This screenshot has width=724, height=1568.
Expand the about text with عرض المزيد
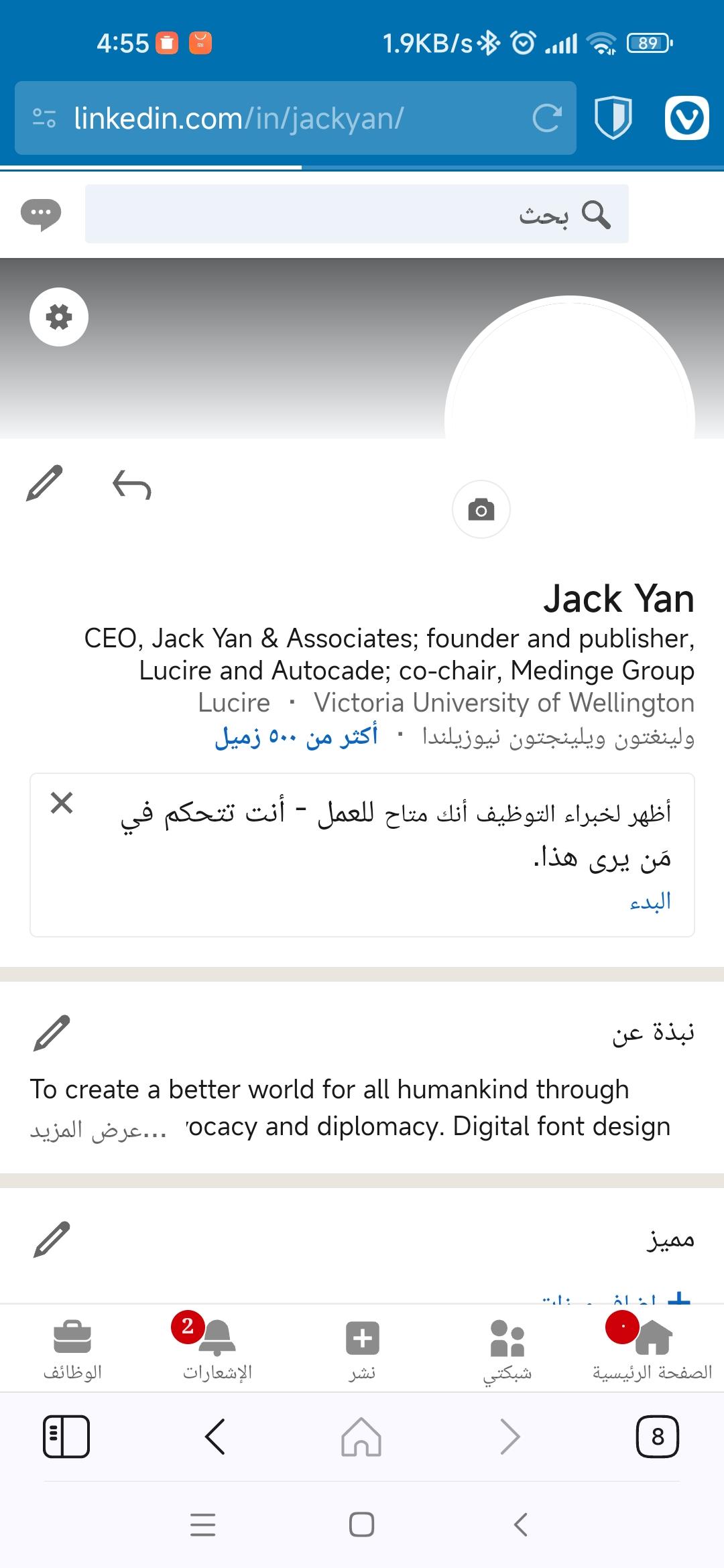click(98, 1130)
